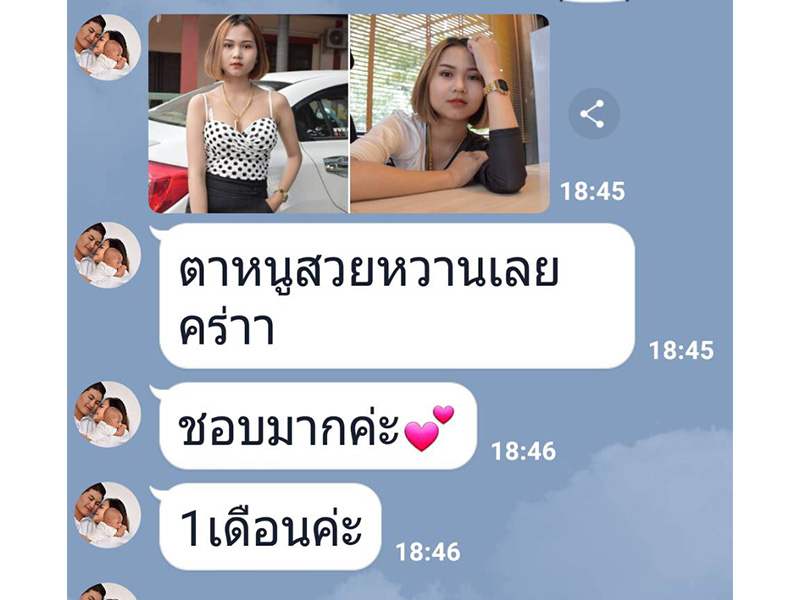
Task: Tap the avatar beside the 1เดือนค่ะ message
Action: click(107, 515)
